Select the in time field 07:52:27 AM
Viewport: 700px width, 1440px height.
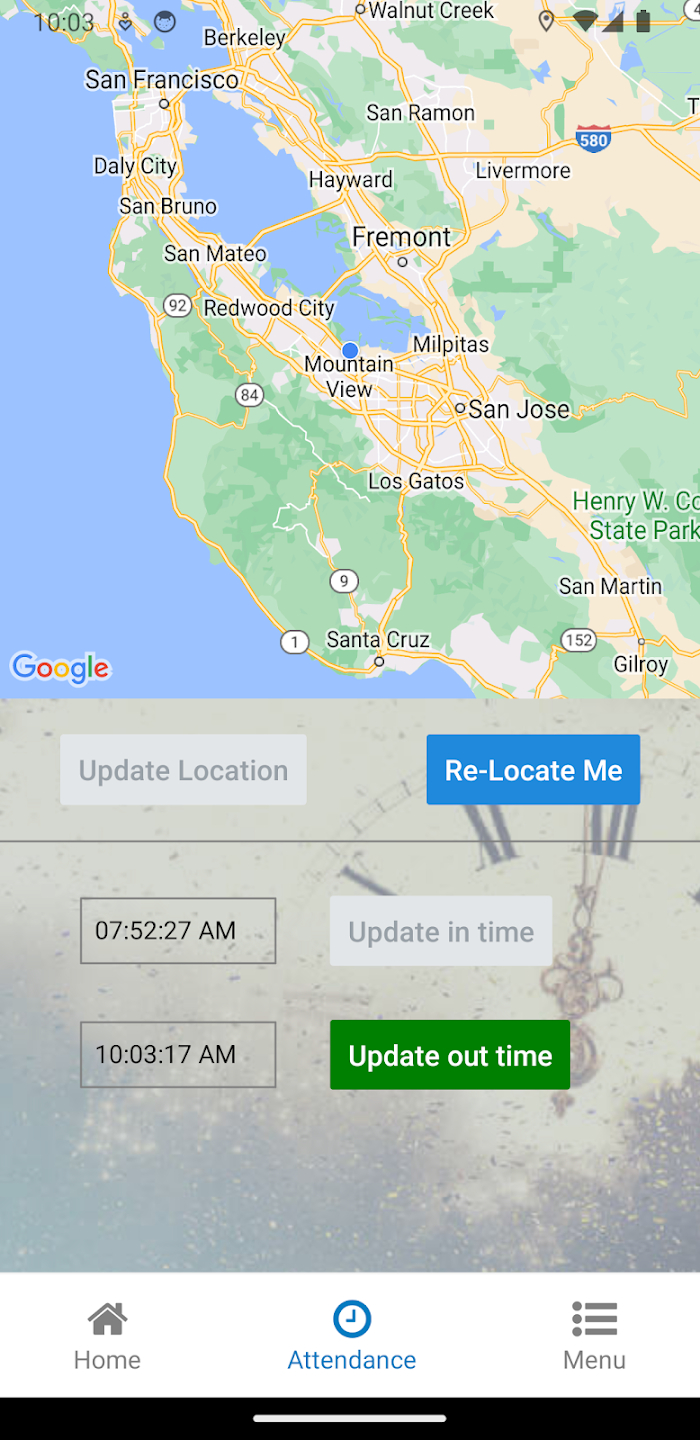point(178,931)
